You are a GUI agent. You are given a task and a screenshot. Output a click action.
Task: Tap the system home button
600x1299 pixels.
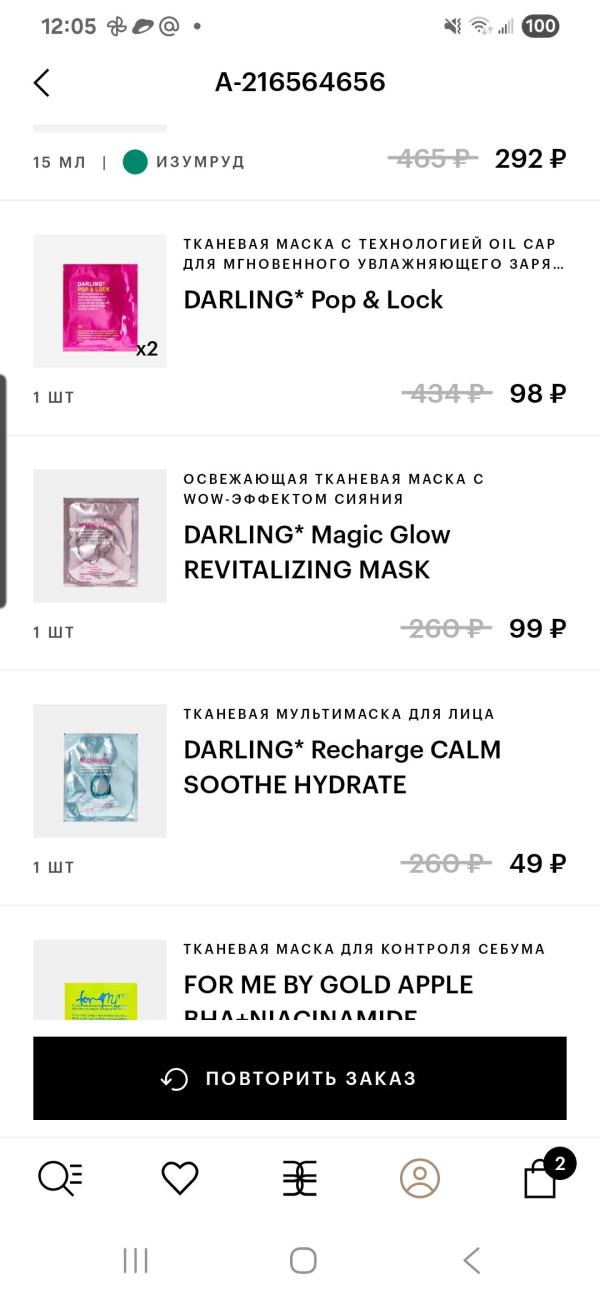point(303,1260)
